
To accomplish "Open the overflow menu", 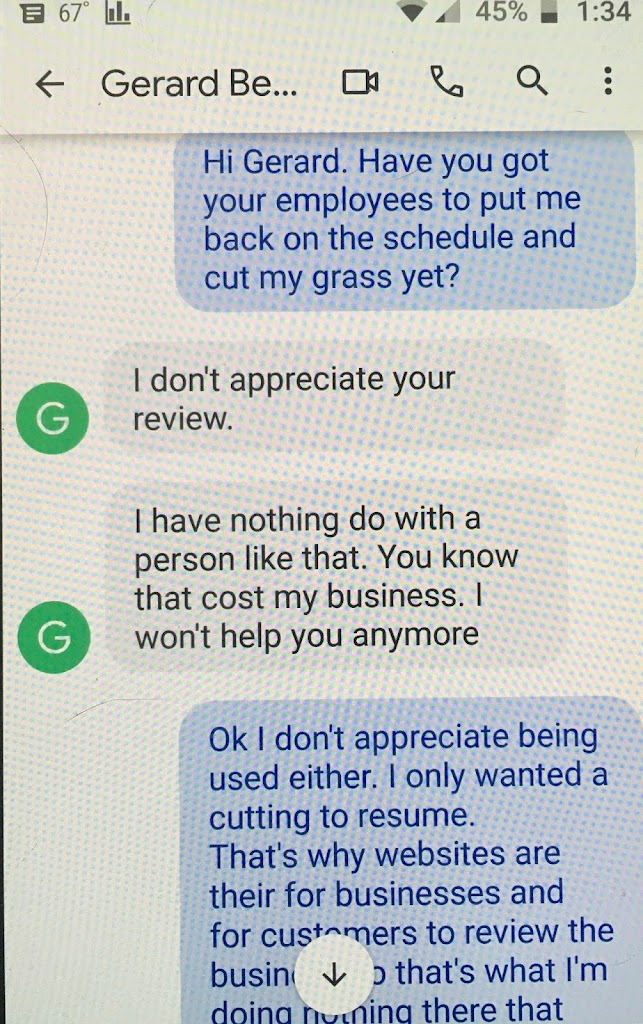I will (607, 82).
